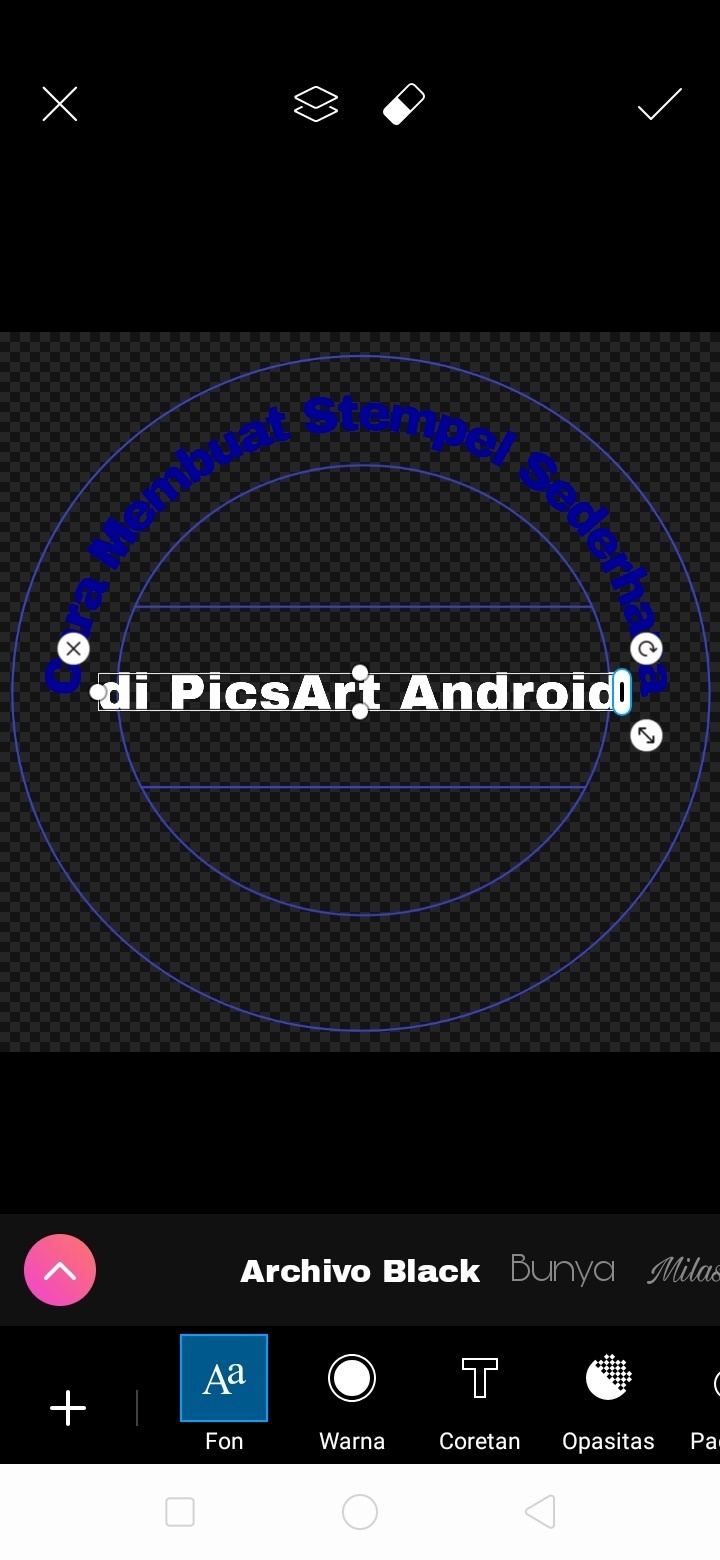The height and width of the screenshot is (1560, 720).
Task: Choose the Bunya font
Action: pyautogui.click(x=562, y=1270)
